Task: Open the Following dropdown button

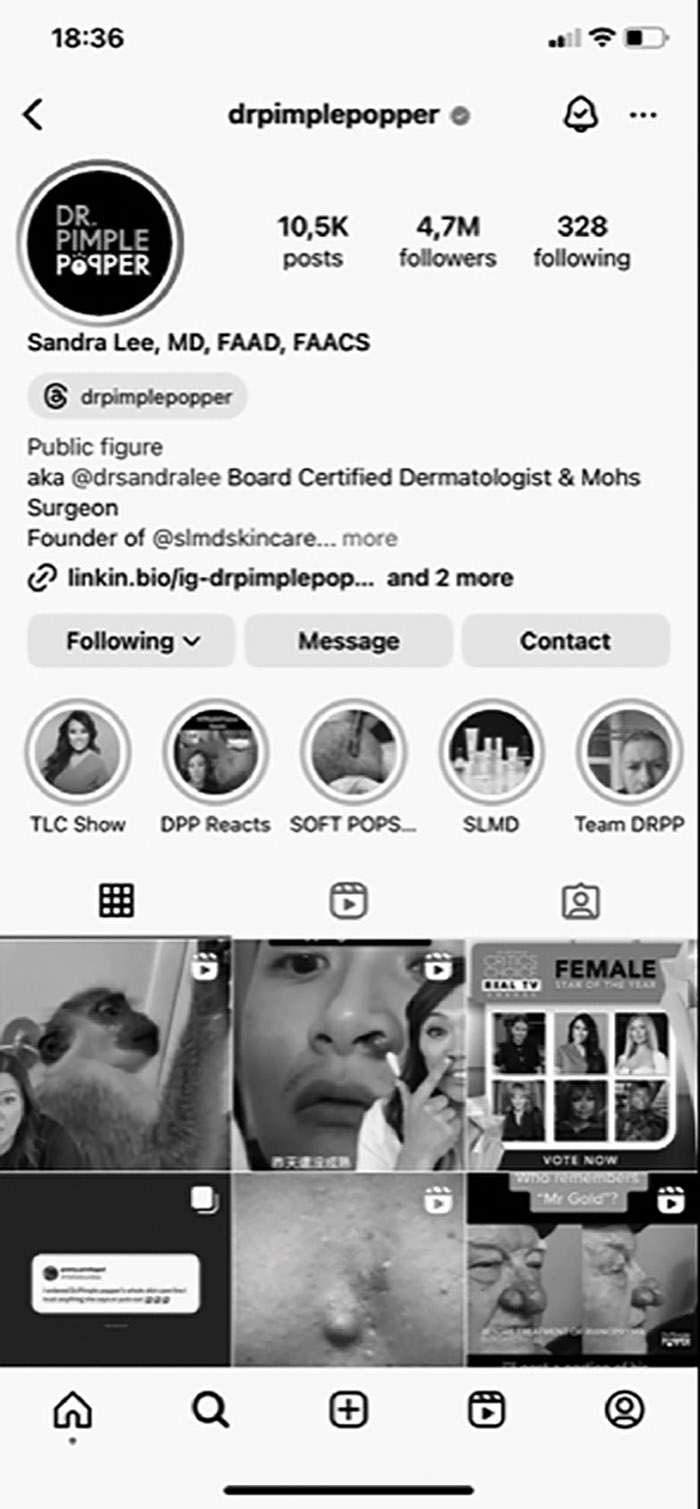Action: (x=132, y=641)
